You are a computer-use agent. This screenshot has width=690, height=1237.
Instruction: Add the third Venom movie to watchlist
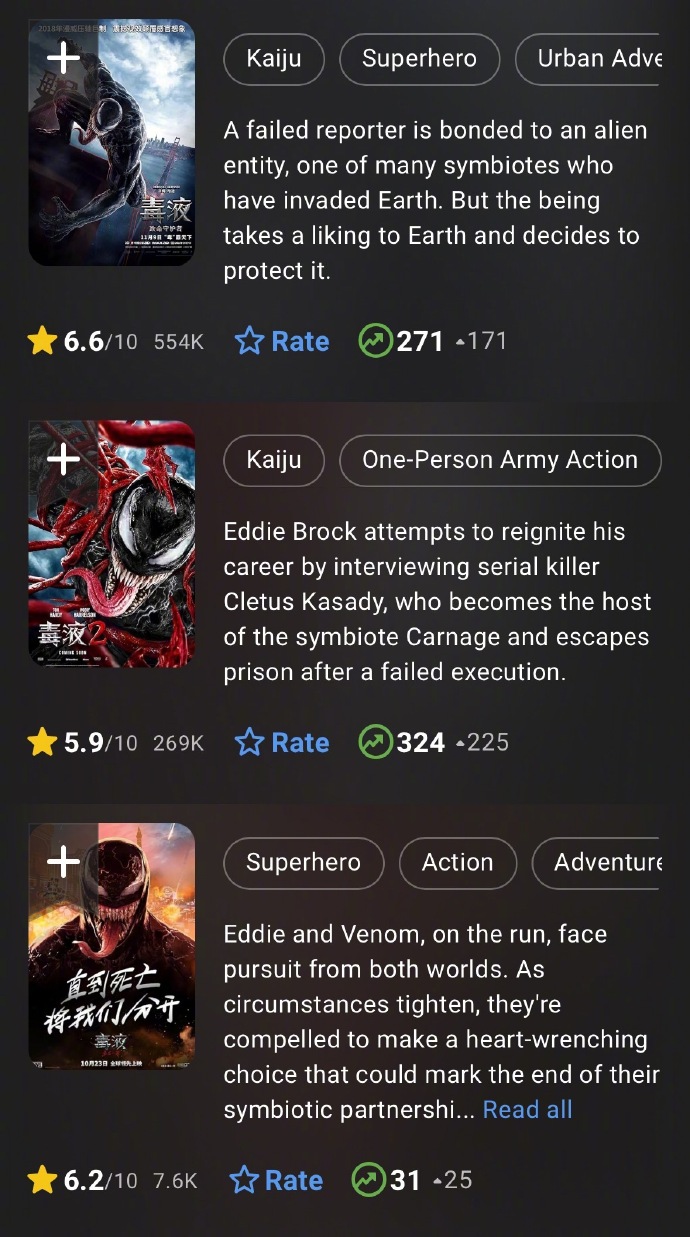[63, 862]
